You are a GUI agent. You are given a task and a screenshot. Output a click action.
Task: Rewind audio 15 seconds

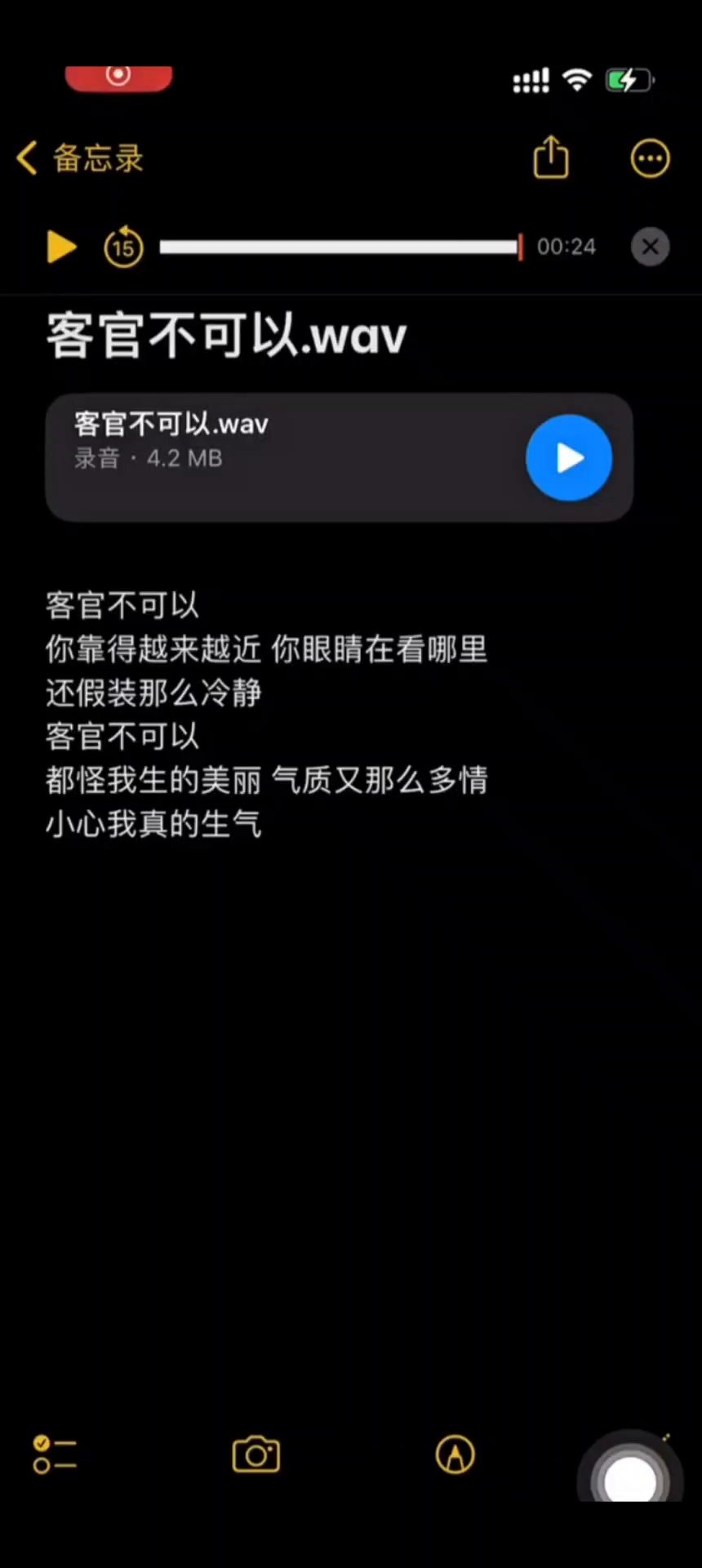pyautogui.click(x=123, y=247)
